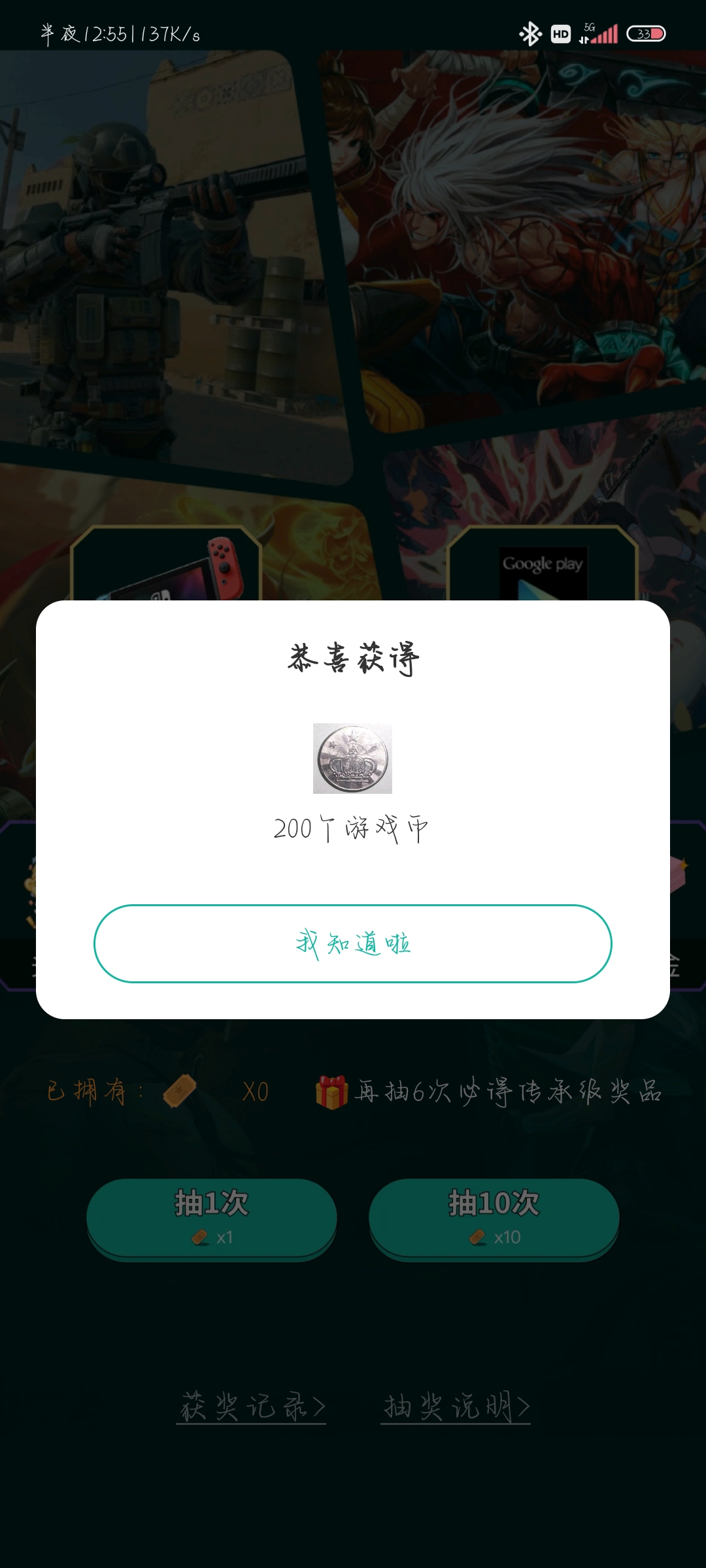Open the 抽奖说明 lottery rules link

456,1406
